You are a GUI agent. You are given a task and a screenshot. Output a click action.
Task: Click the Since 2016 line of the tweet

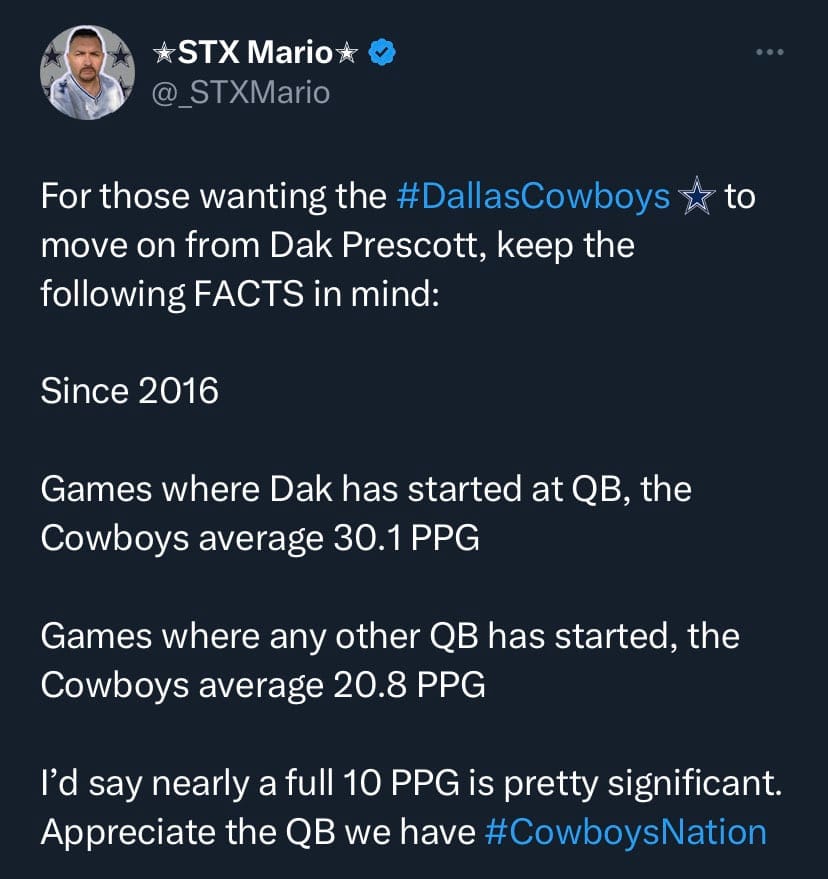(128, 391)
